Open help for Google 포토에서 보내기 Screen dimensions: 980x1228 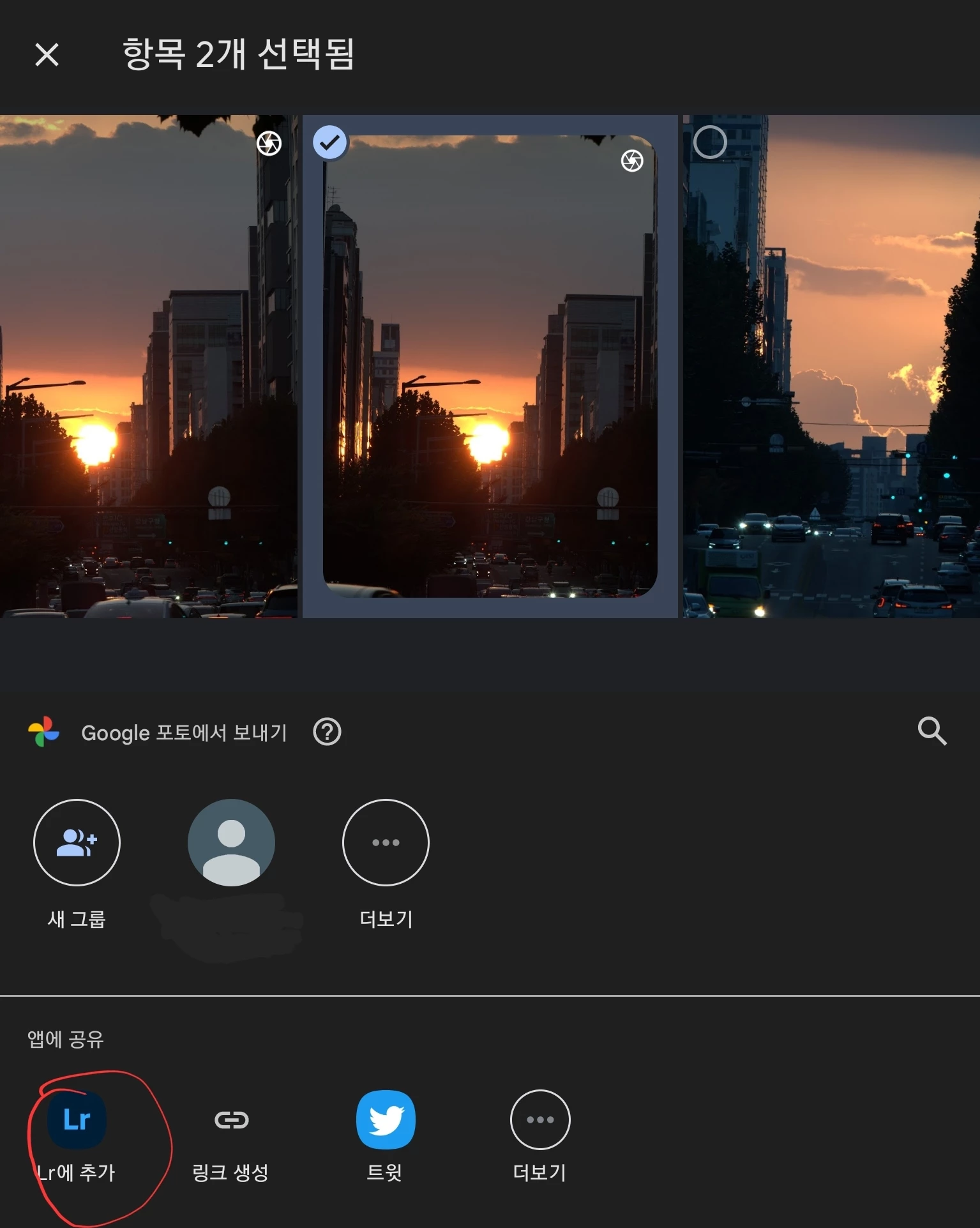(x=327, y=732)
